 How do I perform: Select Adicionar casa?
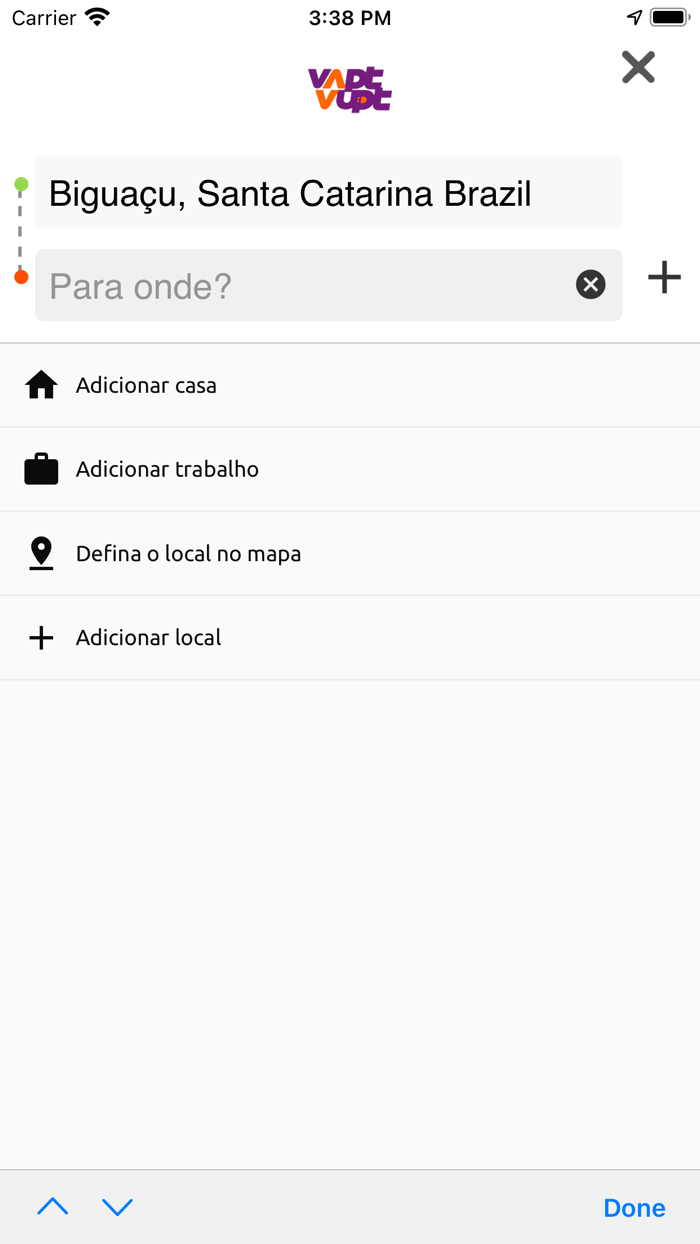[x=146, y=385]
